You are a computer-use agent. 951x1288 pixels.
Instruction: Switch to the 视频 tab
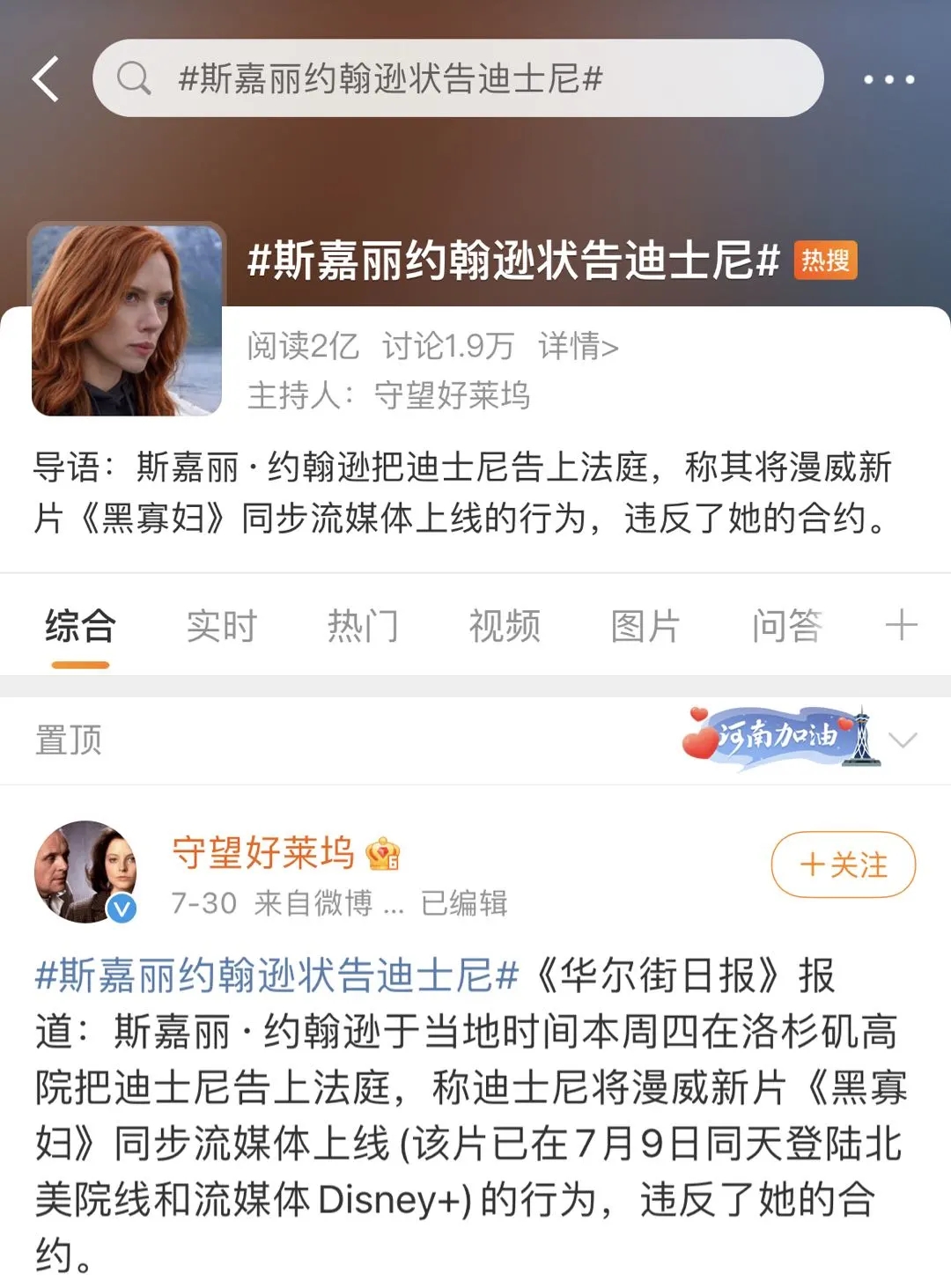tap(504, 625)
